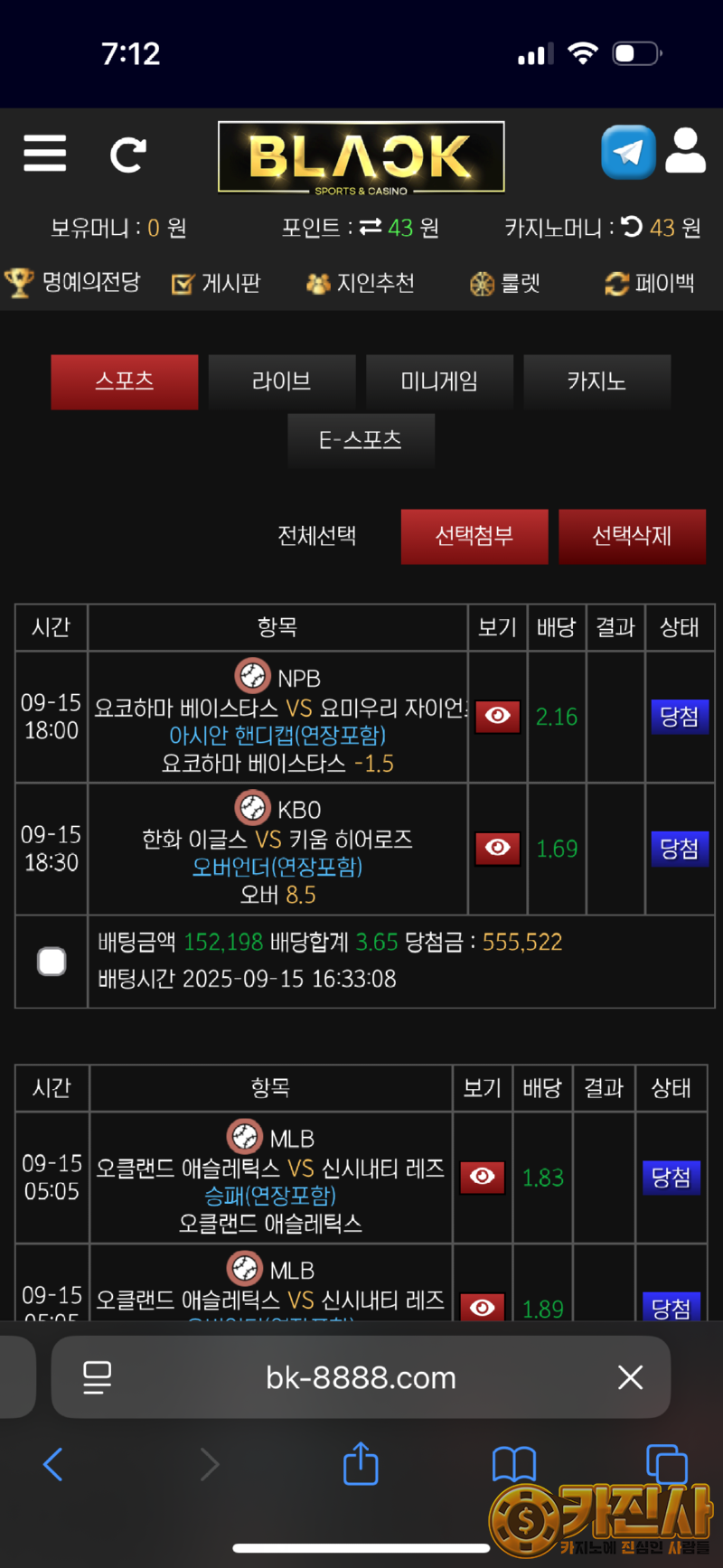Go back in the browser
Viewport: 723px width, 1568px height.
(53, 1464)
